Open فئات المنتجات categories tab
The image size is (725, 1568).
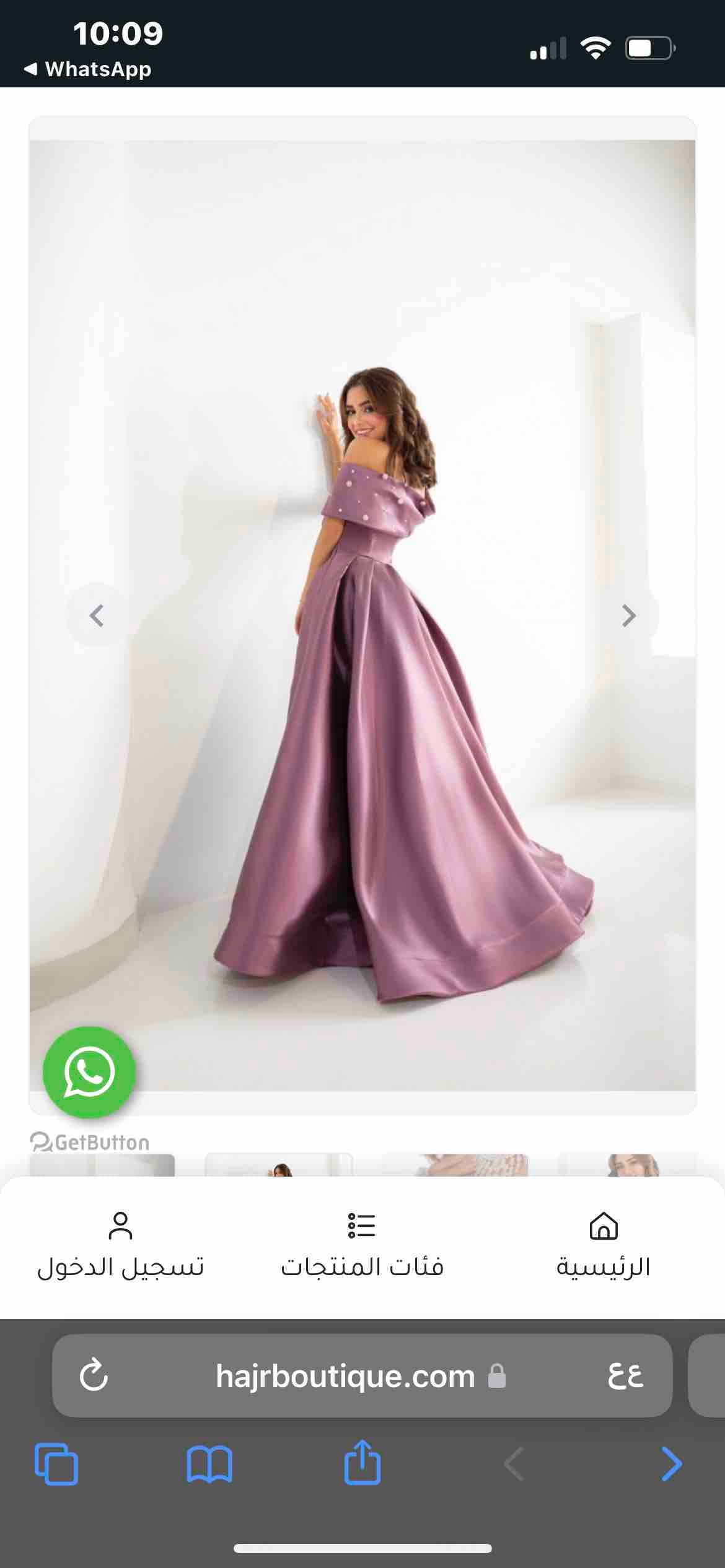[362, 1246]
